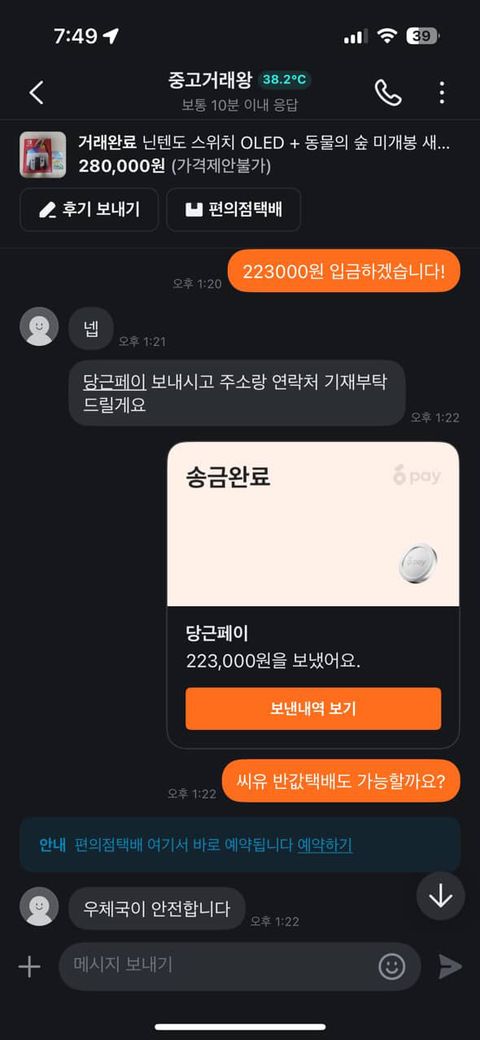Open the three-dot overflow menu
Image resolution: width=480 pixels, height=1040 pixels.
[442, 92]
